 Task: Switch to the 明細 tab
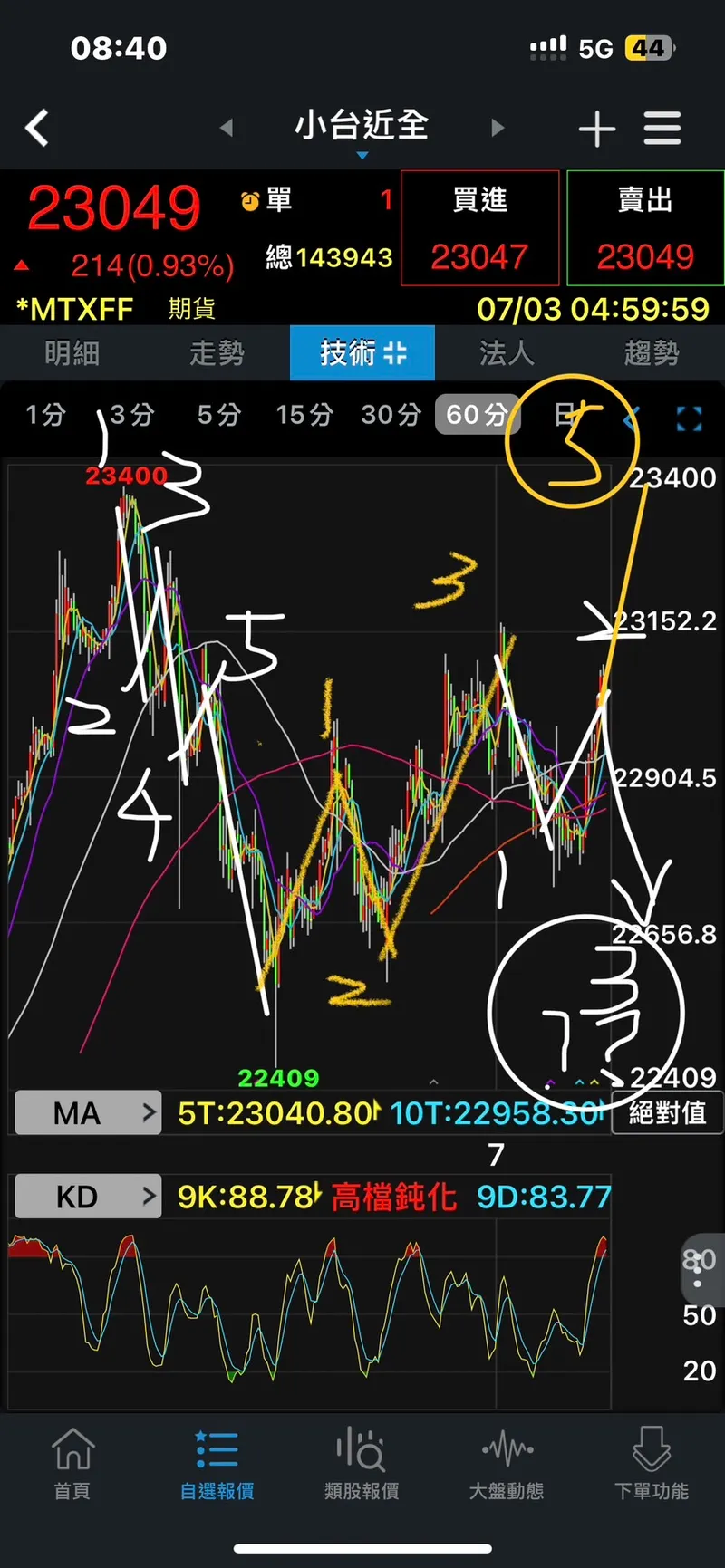72,353
